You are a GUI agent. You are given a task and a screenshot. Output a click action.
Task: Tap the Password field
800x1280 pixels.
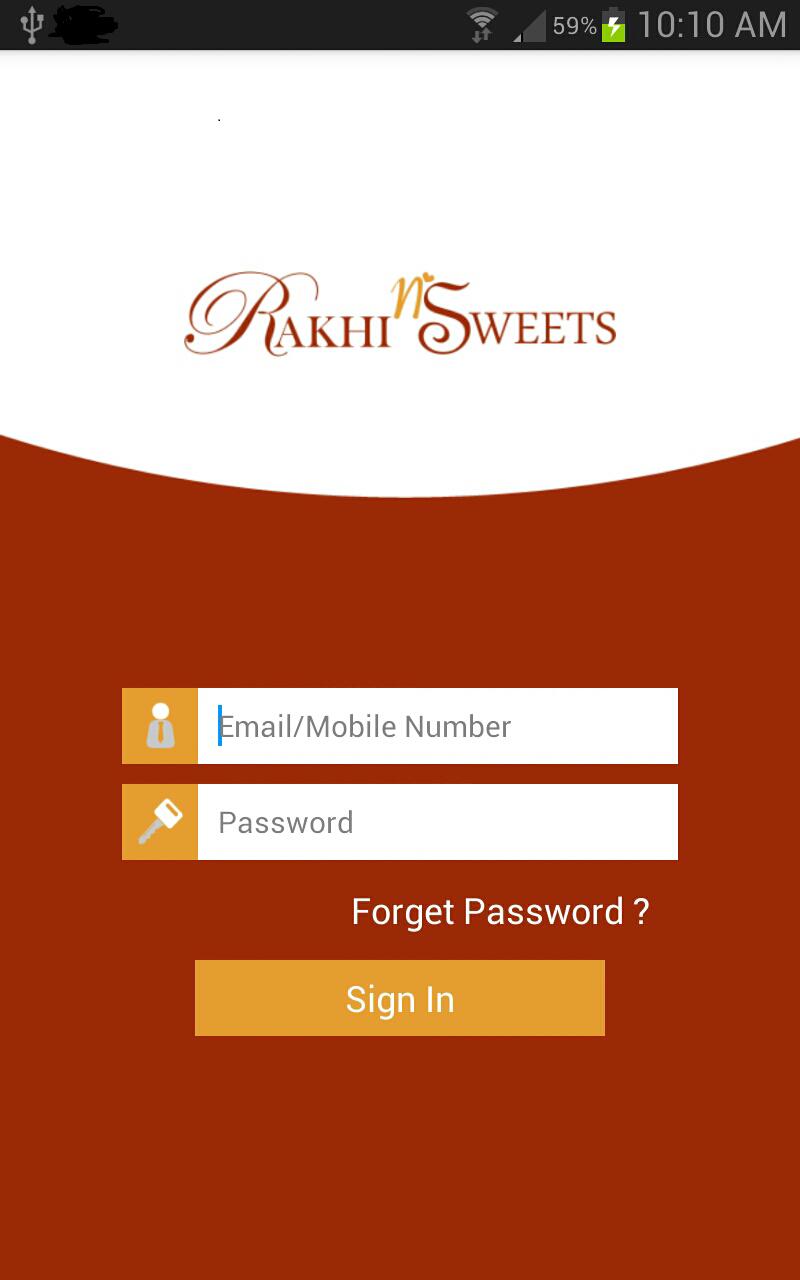tap(437, 822)
